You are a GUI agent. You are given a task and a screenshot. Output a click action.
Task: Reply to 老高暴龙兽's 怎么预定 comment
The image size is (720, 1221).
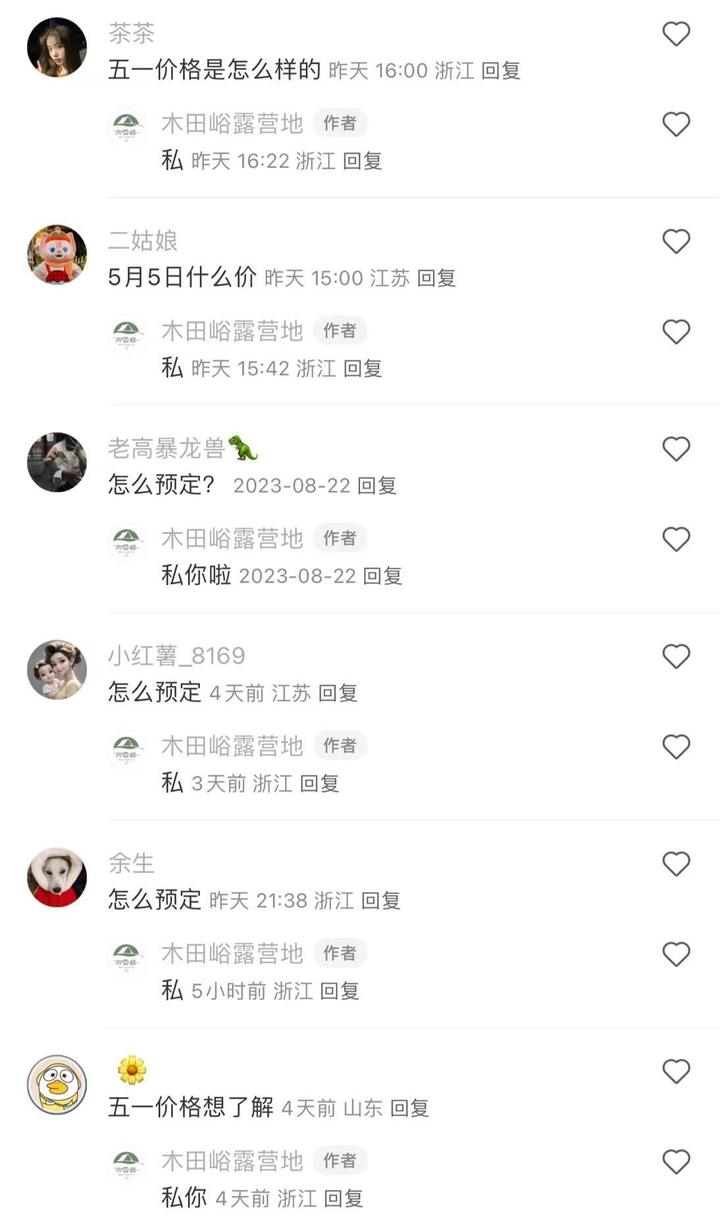(377, 486)
